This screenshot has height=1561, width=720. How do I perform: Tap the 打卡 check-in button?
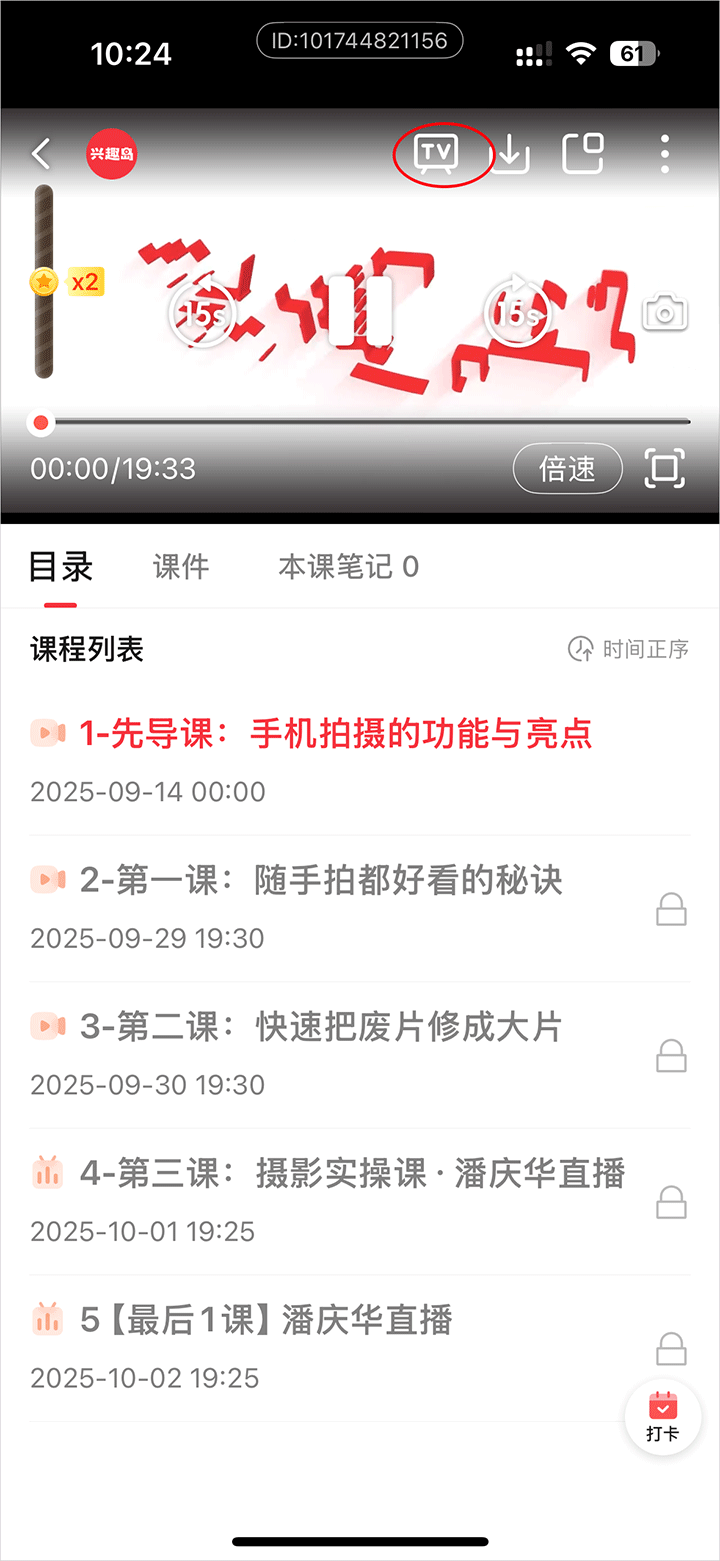tap(662, 1419)
